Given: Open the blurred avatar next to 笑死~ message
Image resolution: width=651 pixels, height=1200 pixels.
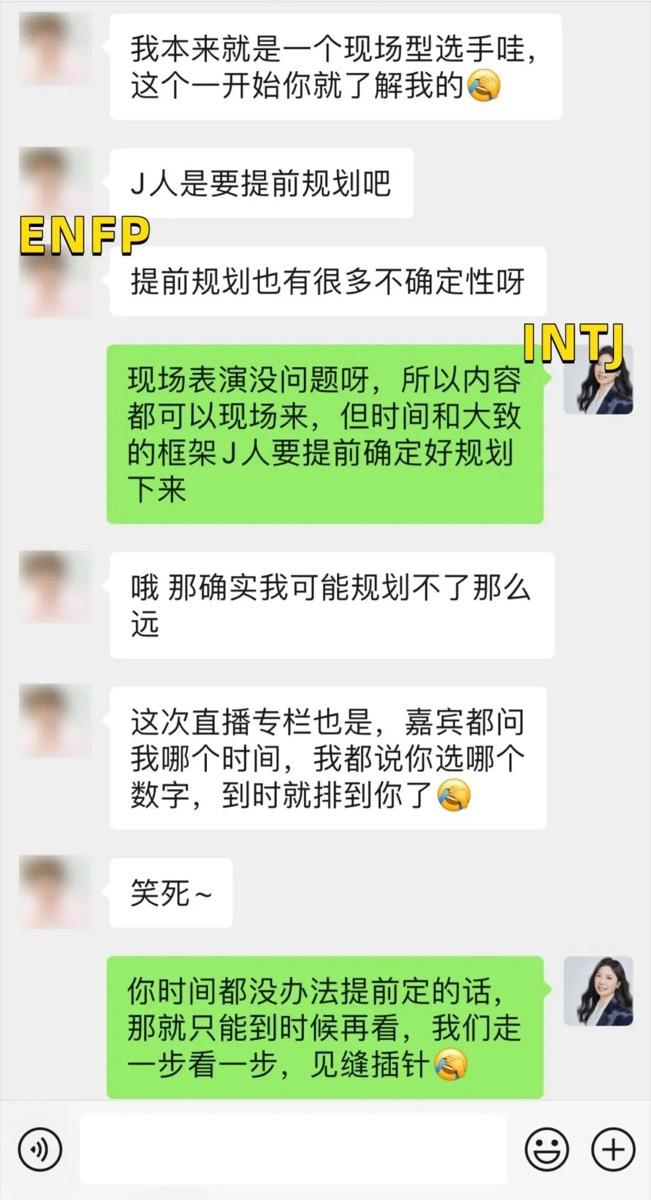Looking at the screenshot, I should pos(55,893).
